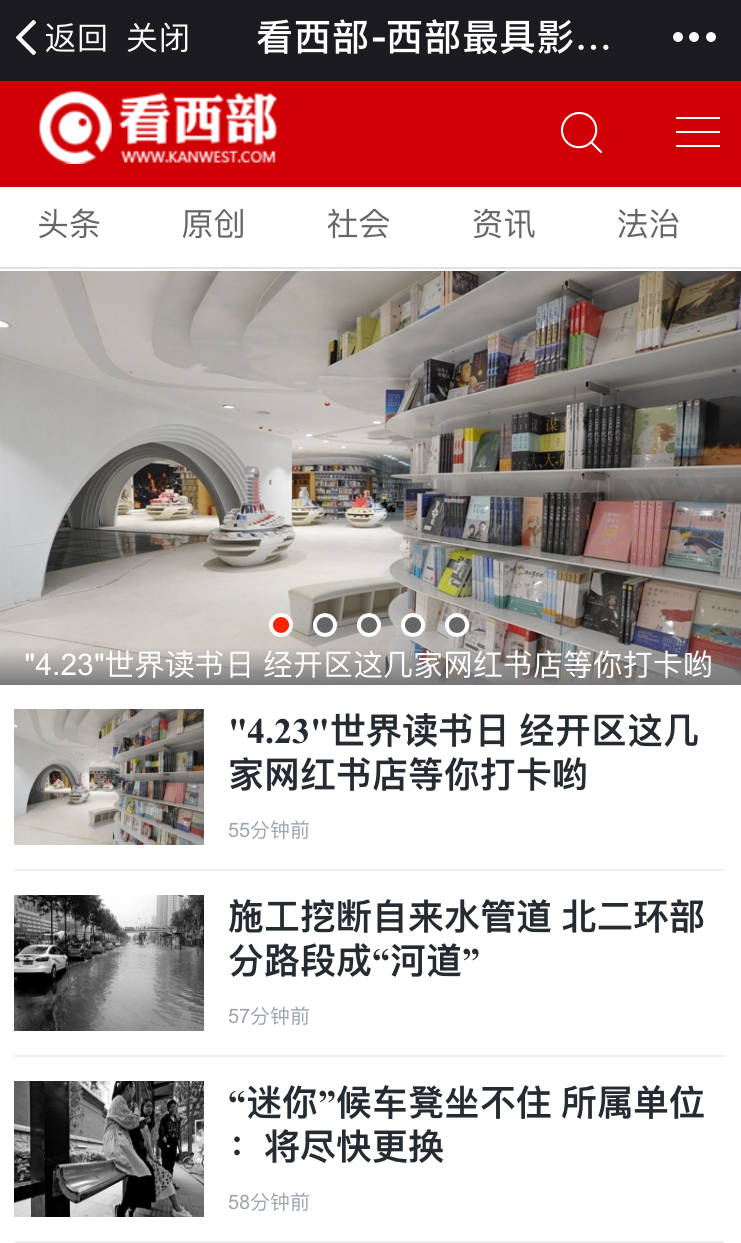Select the 社会 tab
The image size is (741, 1243).
358,225
